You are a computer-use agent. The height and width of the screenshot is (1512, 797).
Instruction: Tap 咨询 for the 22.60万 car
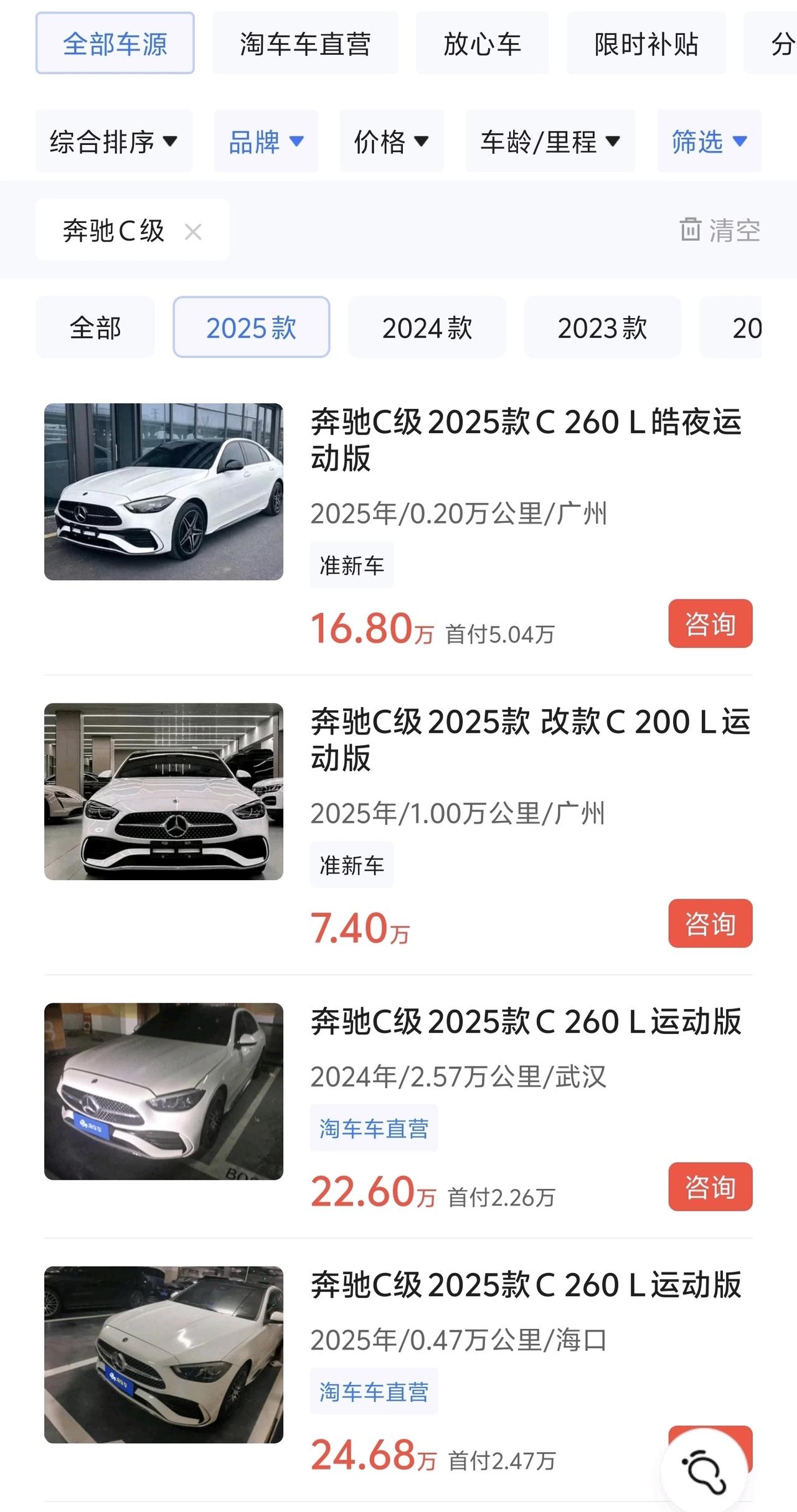tap(710, 1186)
